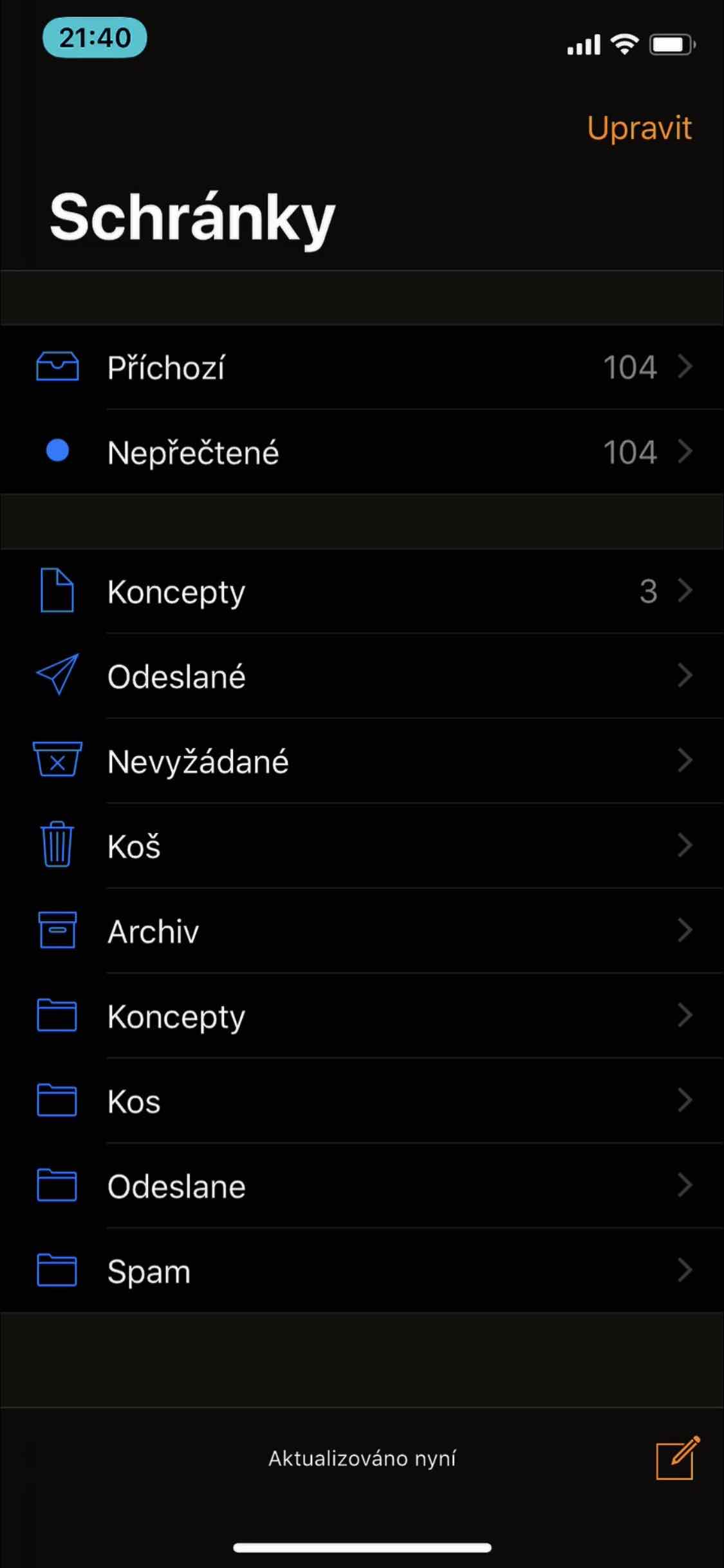Open the Odeslané mailbox with paper plane icon
Screen dimensions: 724x1568
pos(360,677)
